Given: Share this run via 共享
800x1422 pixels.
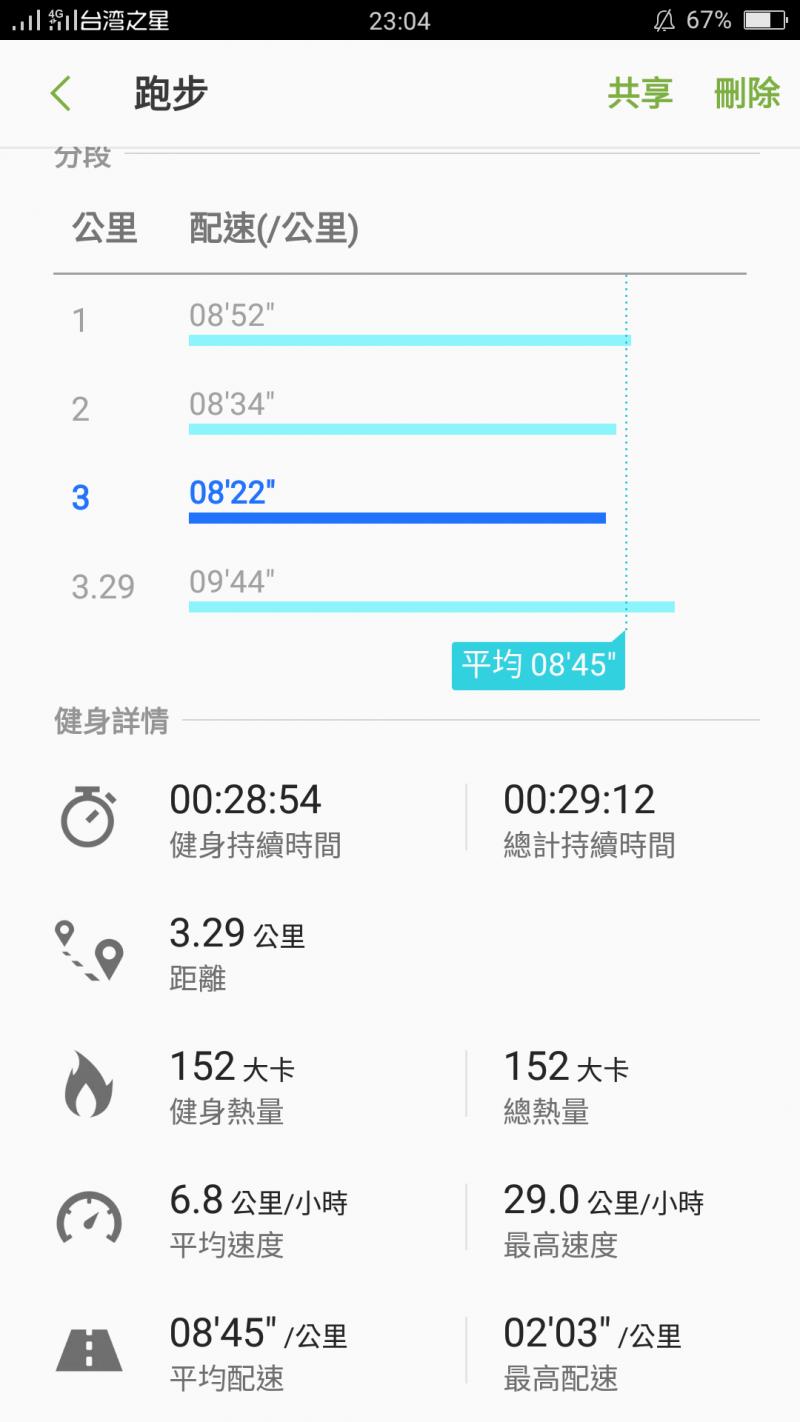Looking at the screenshot, I should coord(640,93).
